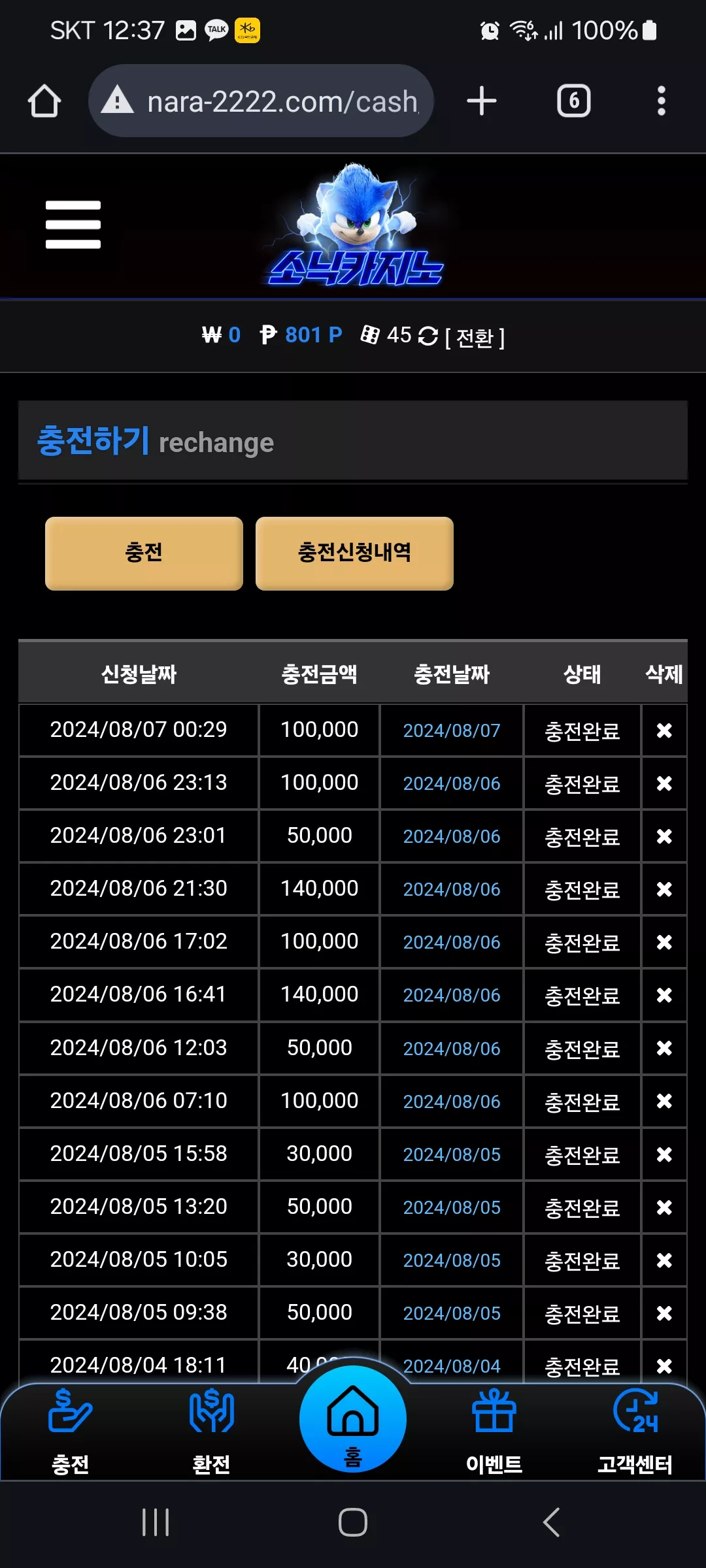This screenshot has height=1568, width=706.
Task: Delete the 2024/08/06 23:01 record
Action: coord(664,836)
